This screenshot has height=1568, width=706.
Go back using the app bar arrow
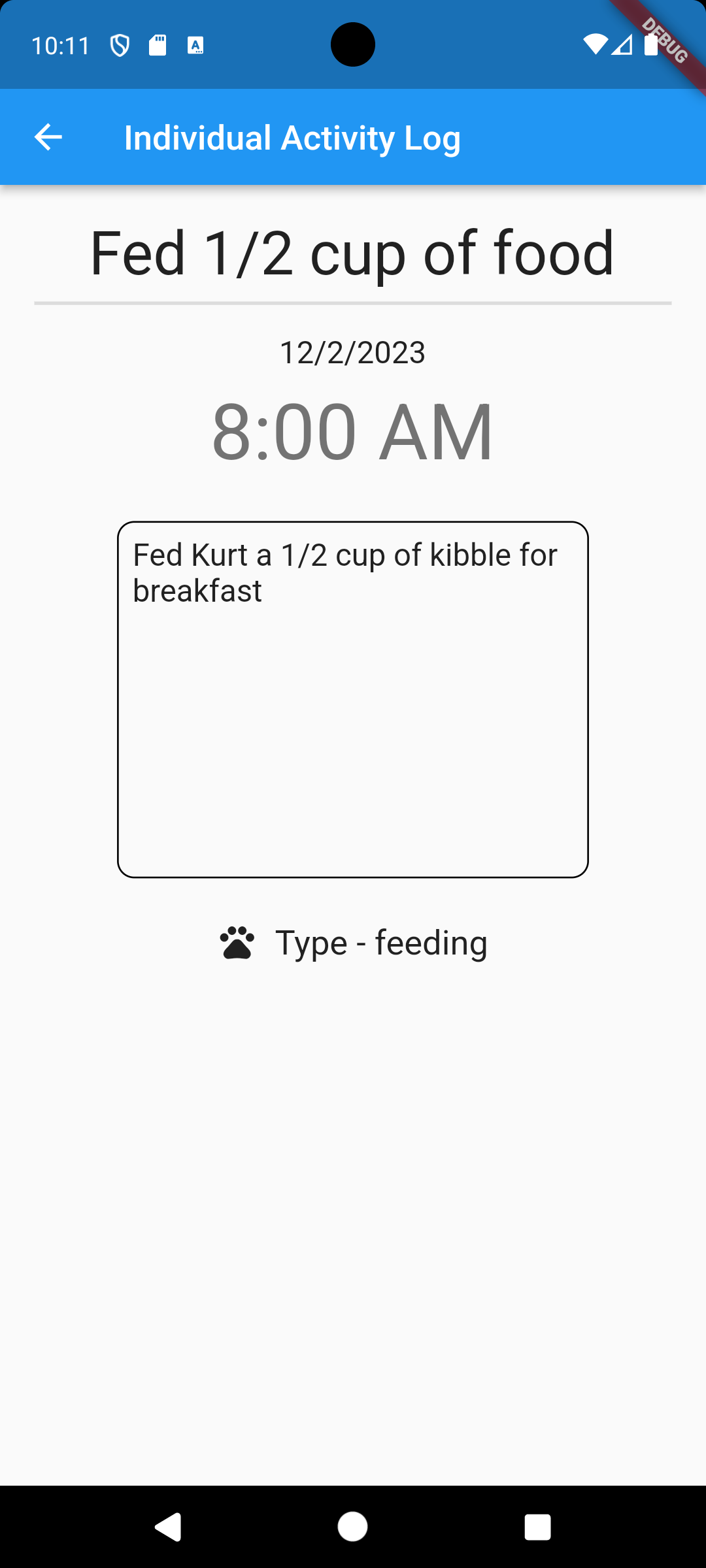(48, 137)
